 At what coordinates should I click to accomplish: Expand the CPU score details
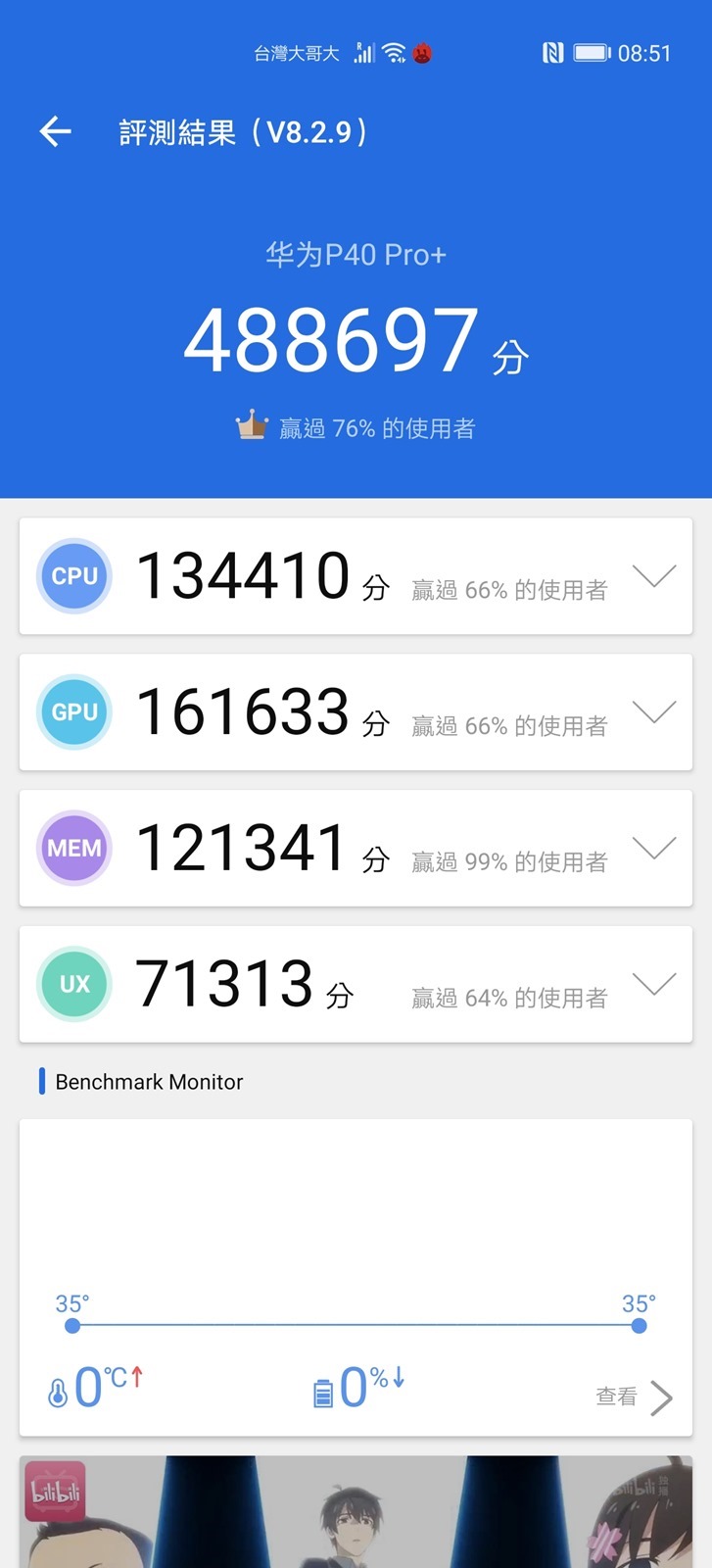(x=654, y=576)
